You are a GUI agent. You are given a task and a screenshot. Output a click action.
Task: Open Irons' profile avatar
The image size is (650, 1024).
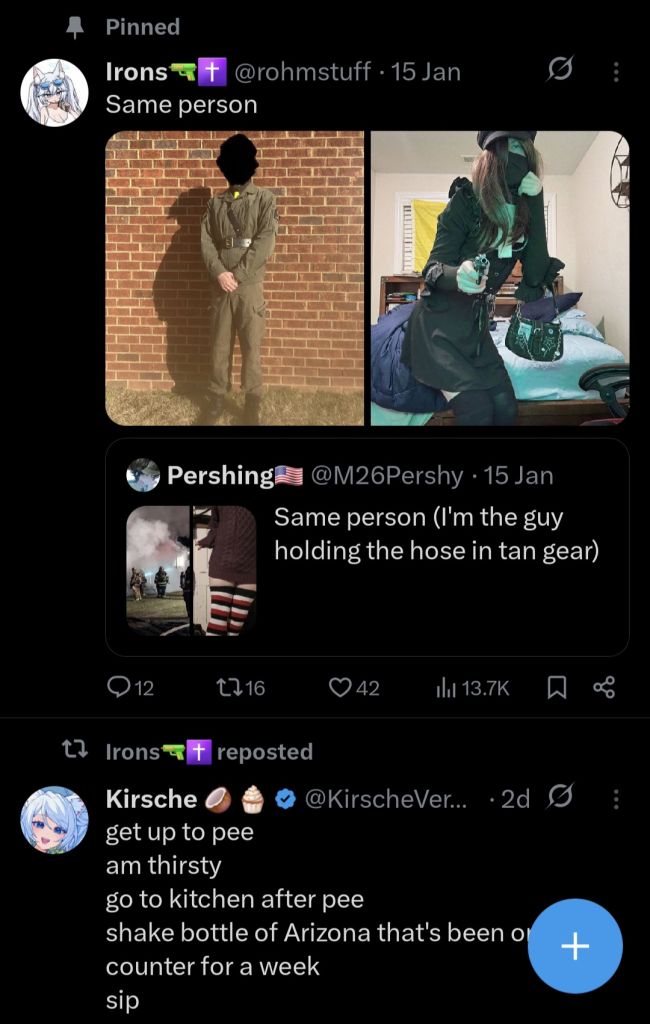(54, 92)
